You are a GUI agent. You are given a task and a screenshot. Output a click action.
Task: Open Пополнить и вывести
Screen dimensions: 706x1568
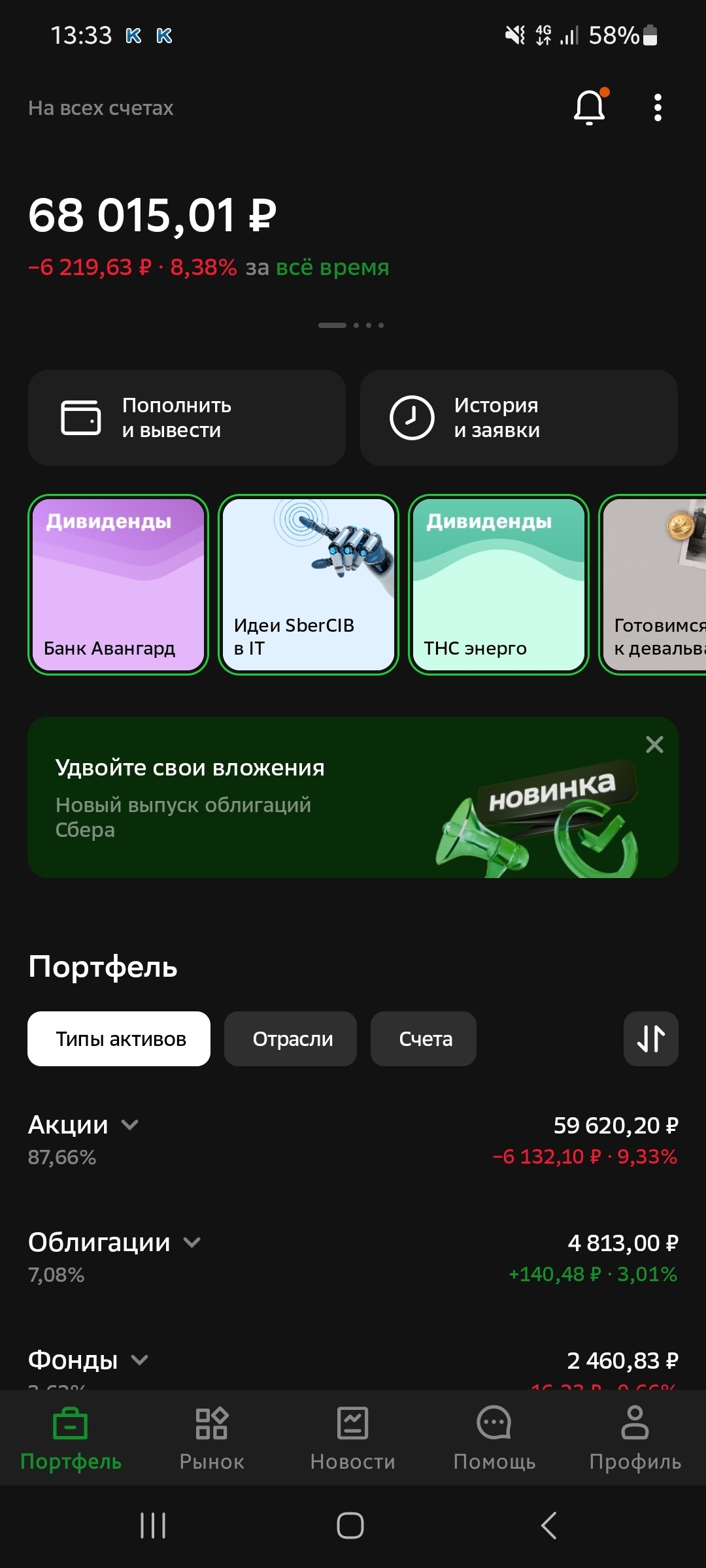click(186, 418)
